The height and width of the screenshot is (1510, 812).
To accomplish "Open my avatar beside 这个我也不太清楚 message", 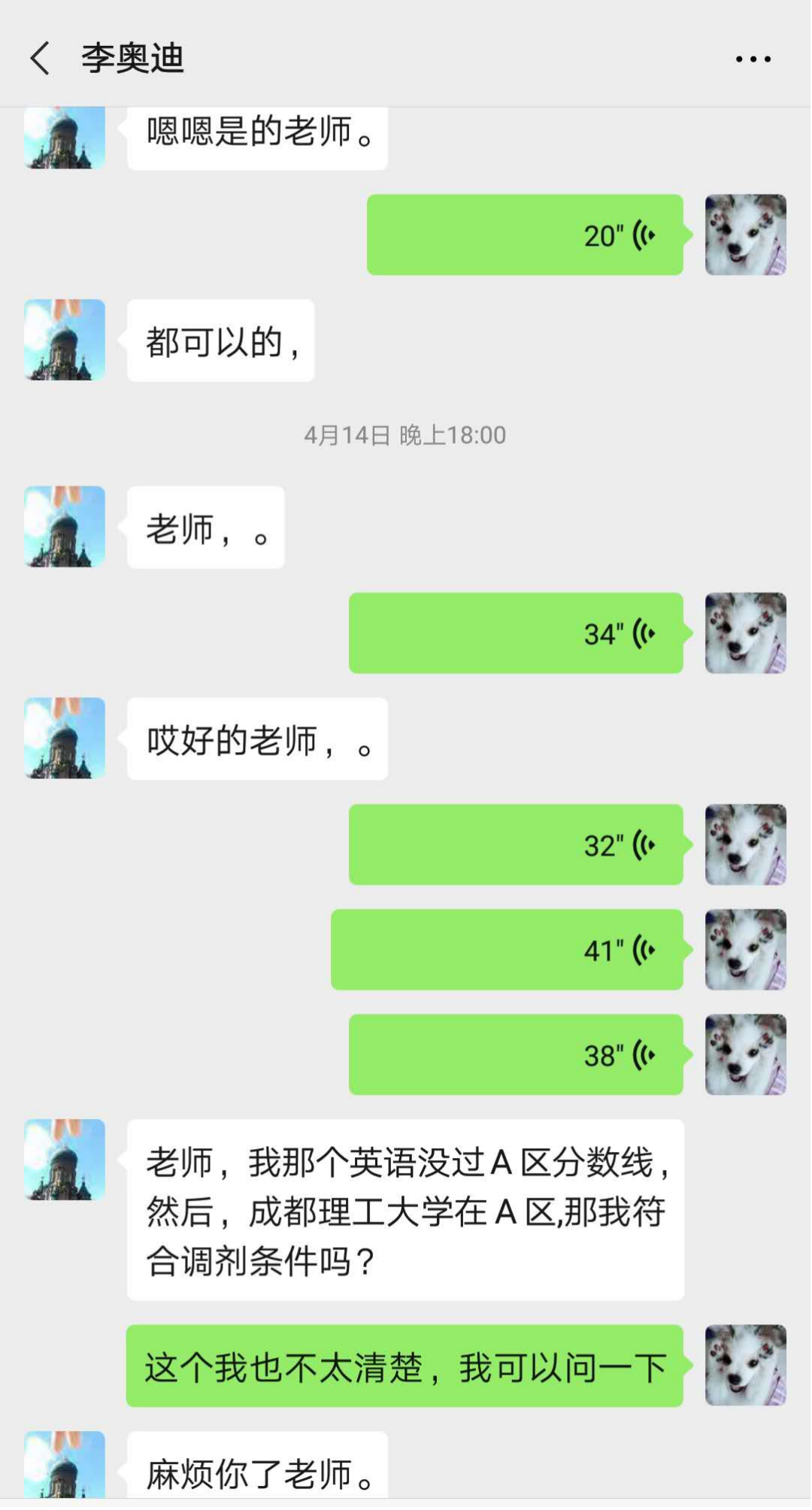I will pyautogui.click(x=745, y=1365).
